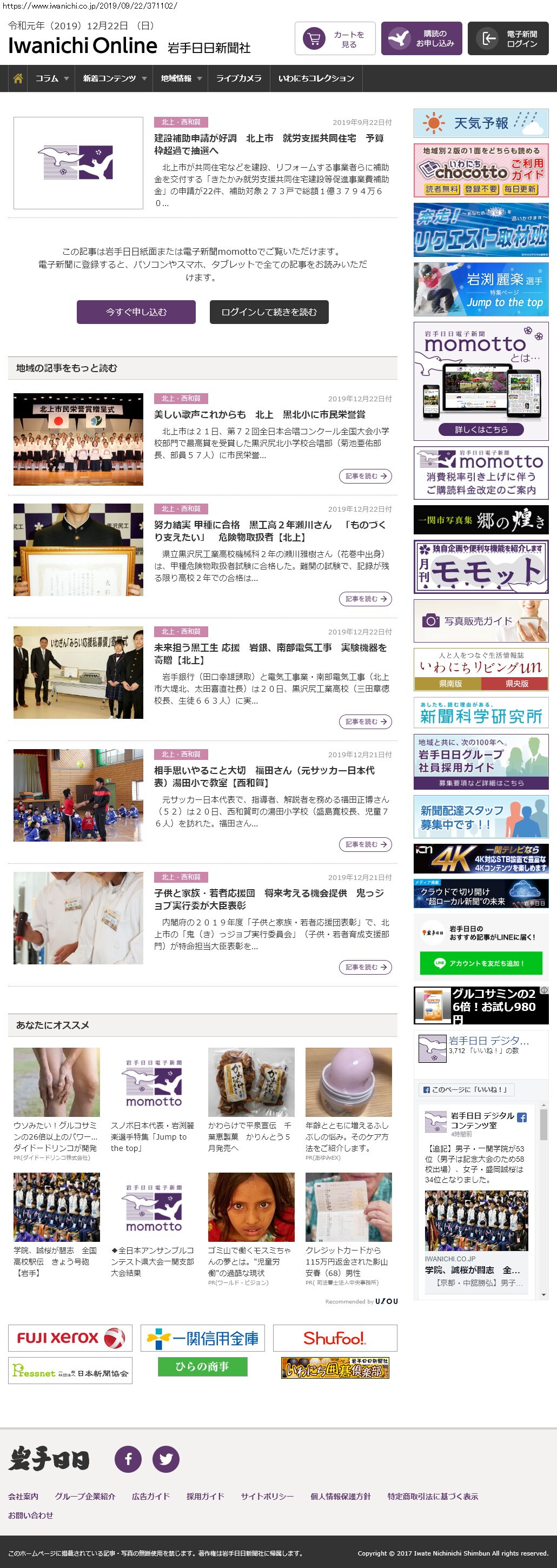Tap 記事を読む under 未来担う黒工生 article

pyautogui.click(x=364, y=722)
